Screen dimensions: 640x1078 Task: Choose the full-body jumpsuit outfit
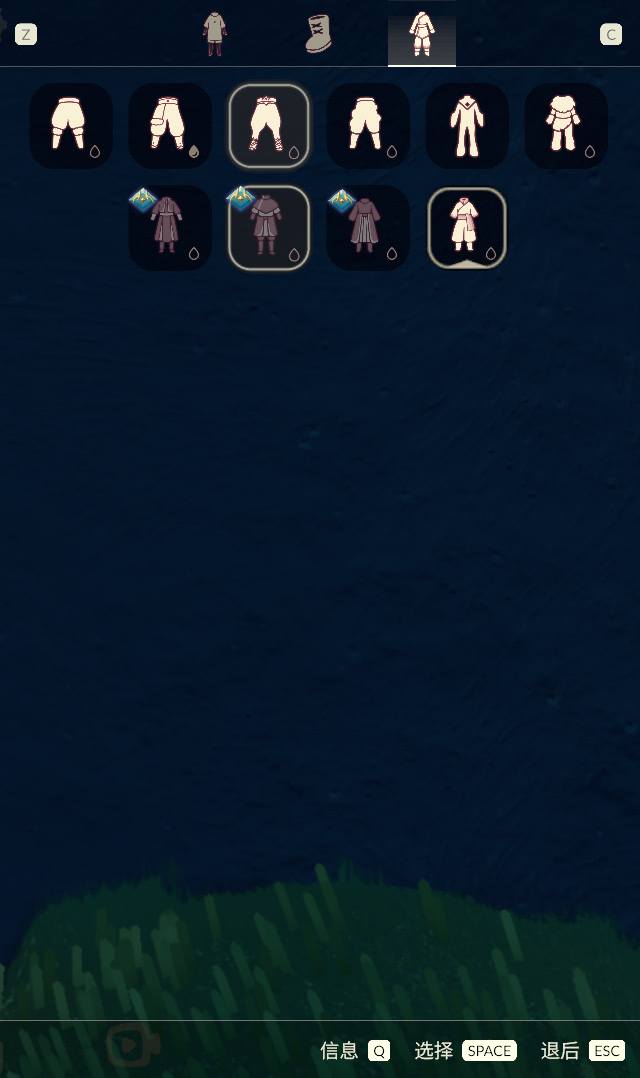pos(467,126)
